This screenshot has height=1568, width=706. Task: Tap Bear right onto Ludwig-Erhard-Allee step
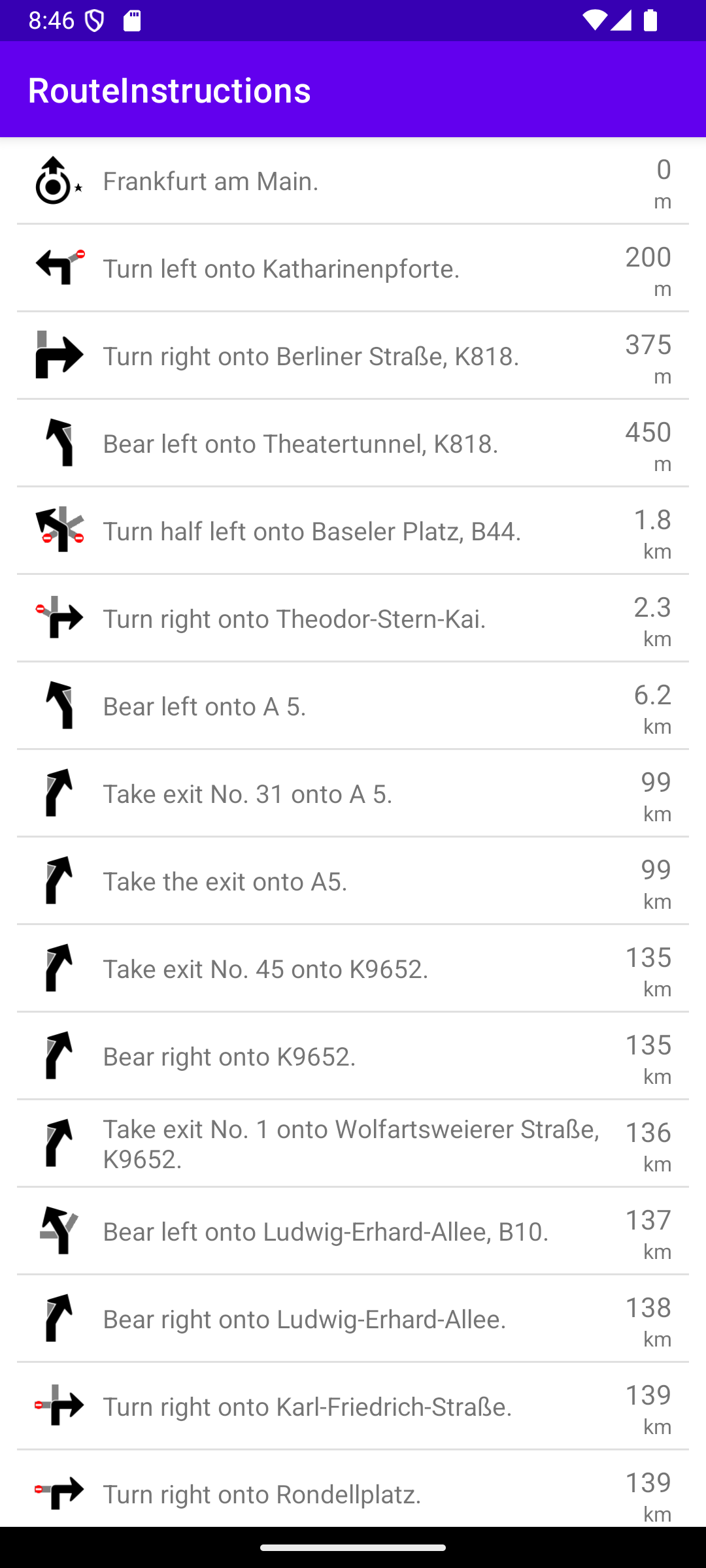click(353, 1319)
